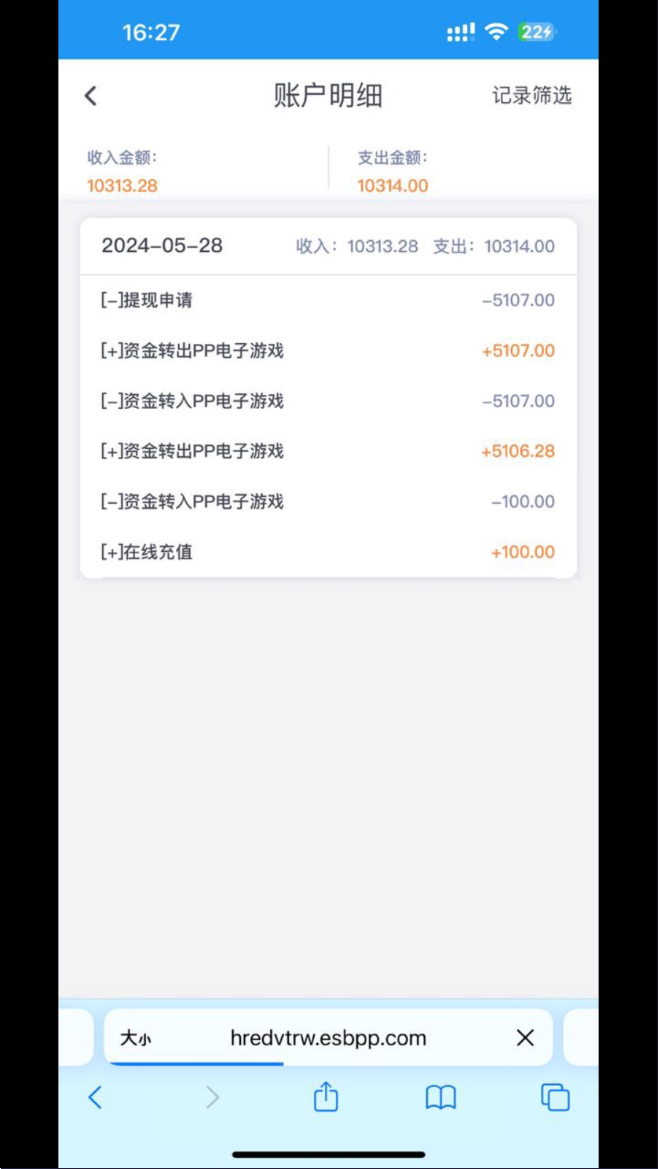Navigate back in Safari toolbar
Screen dimensions: 658x1169
[x=95, y=1097]
